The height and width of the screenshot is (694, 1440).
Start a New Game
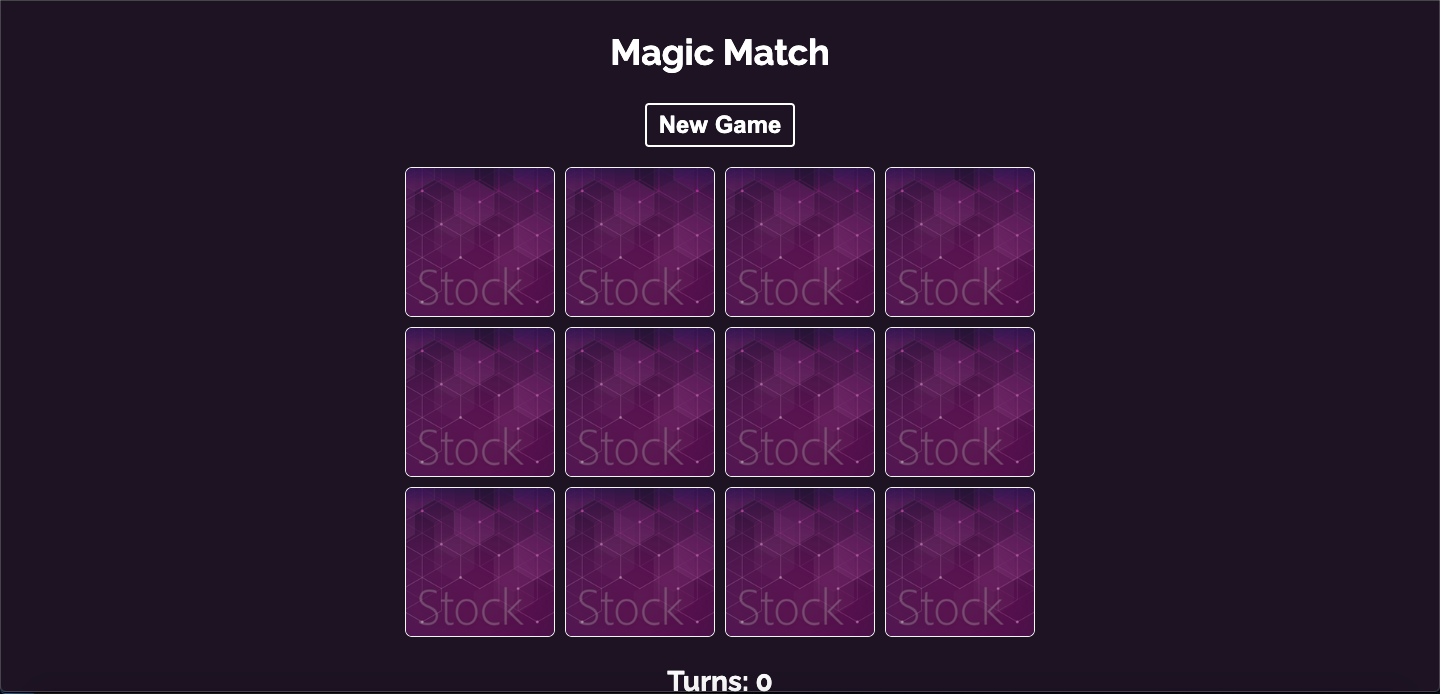tap(719, 125)
